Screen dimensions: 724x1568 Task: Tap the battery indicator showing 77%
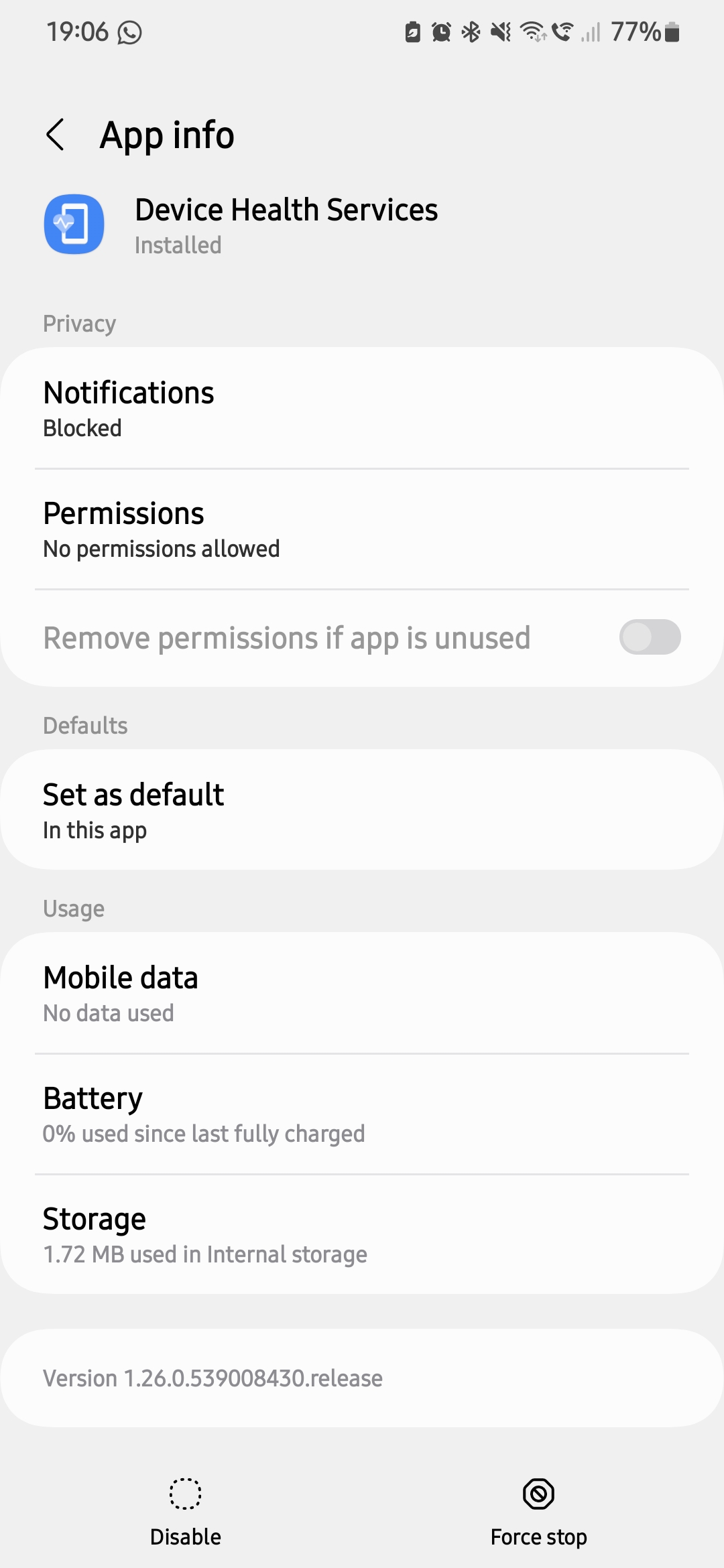(x=644, y=31)
